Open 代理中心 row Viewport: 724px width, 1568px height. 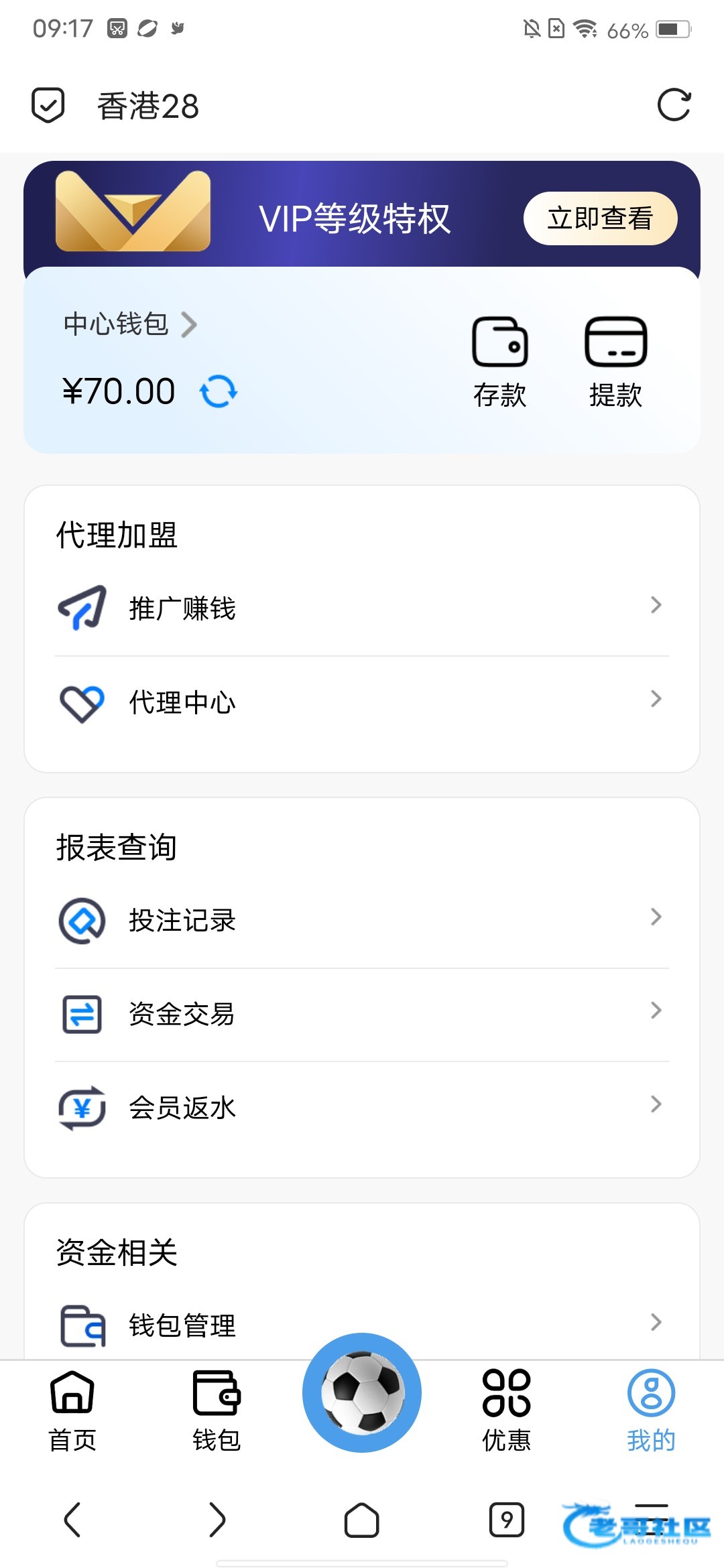tap(362, 702)
